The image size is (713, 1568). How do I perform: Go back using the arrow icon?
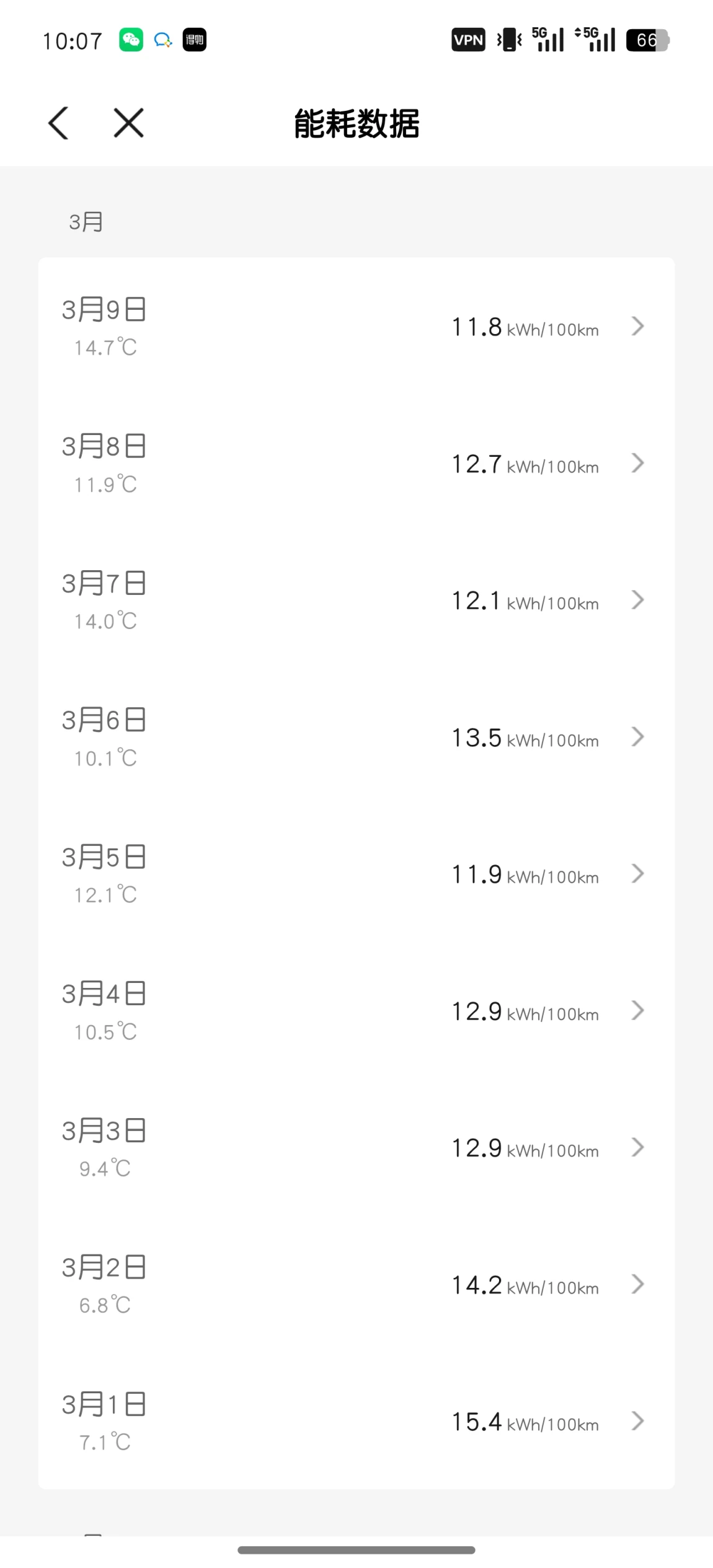(x=58, y=123)
